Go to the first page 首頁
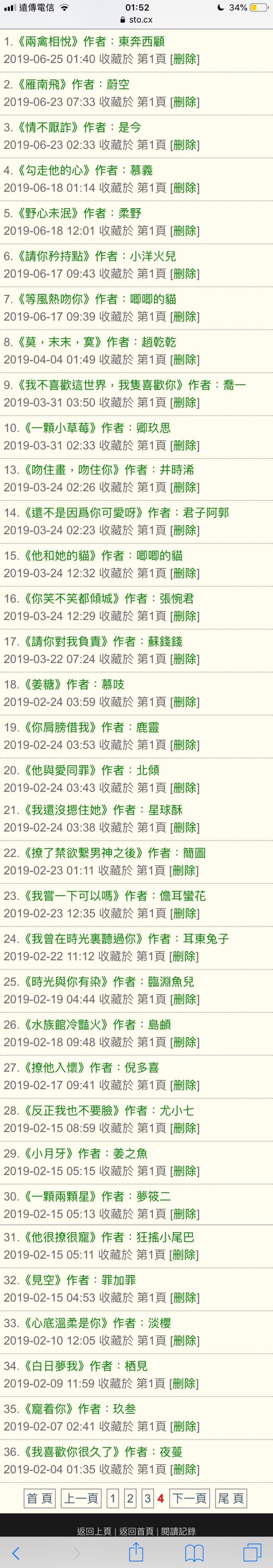Viewport: 273px width, 1568px height. point(40,1498)
